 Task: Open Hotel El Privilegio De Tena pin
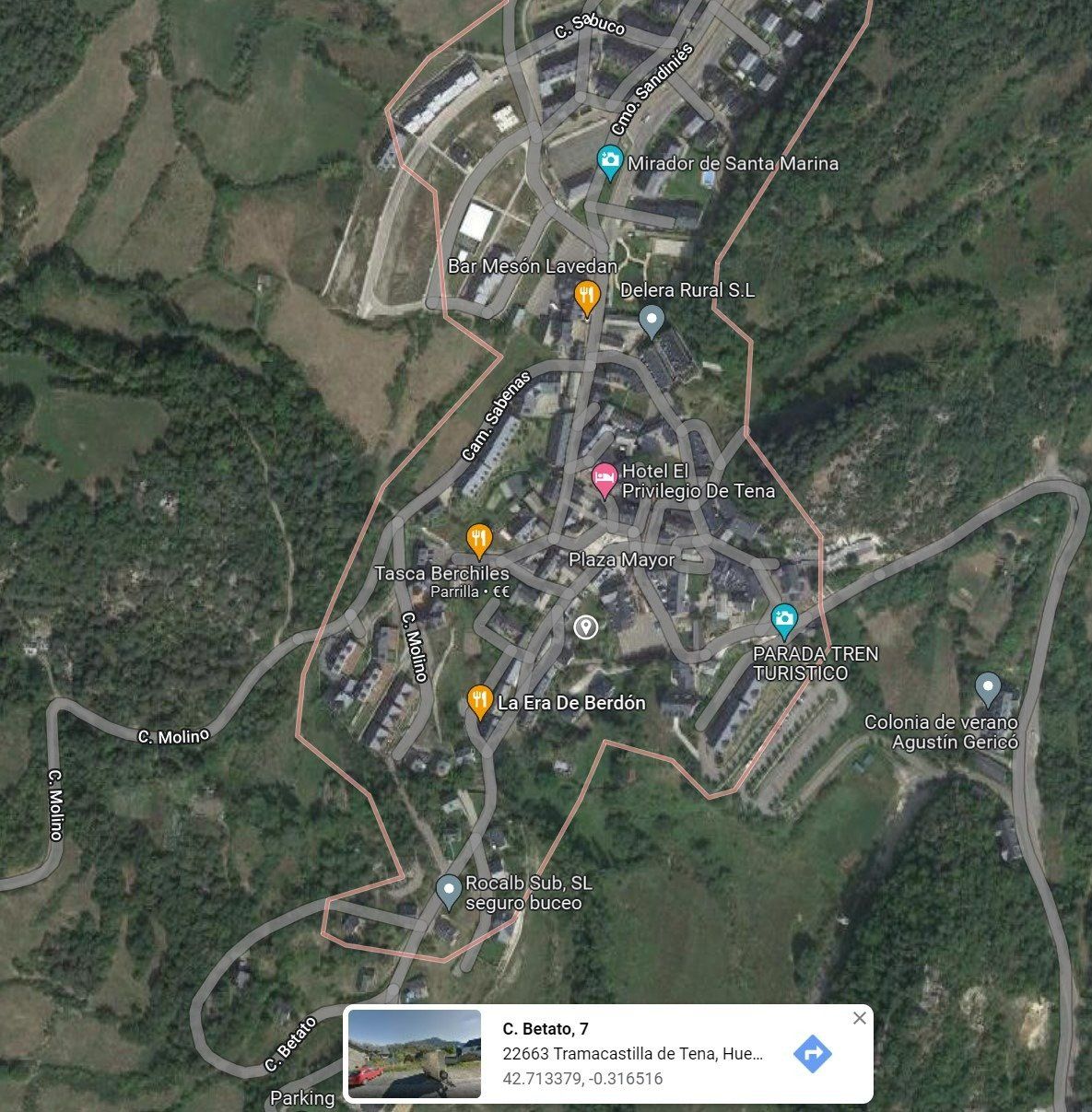pyautogui.click(x=604, y=477)
